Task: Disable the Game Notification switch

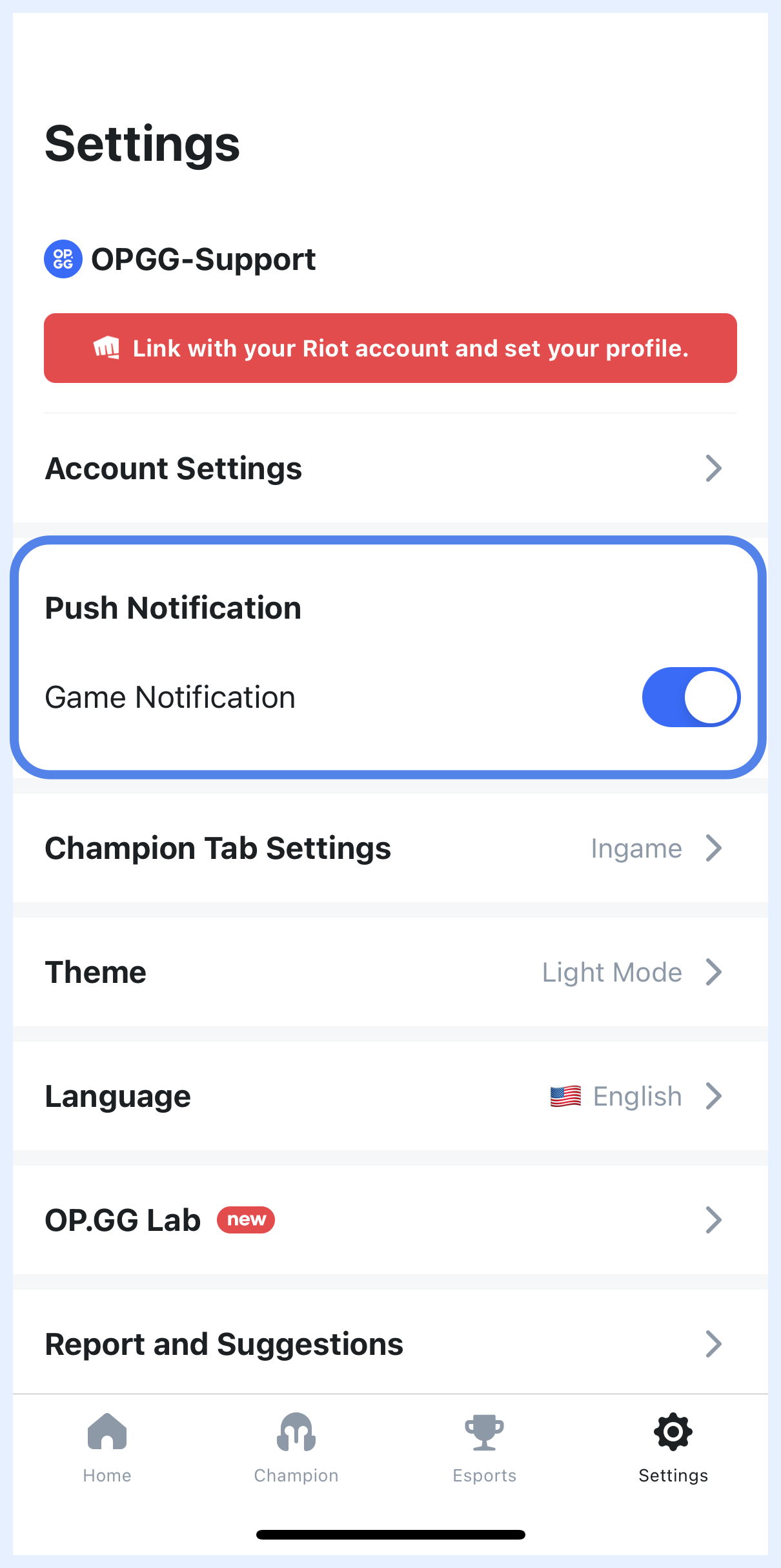Action: pyautogui.click(x=690, y=697)
